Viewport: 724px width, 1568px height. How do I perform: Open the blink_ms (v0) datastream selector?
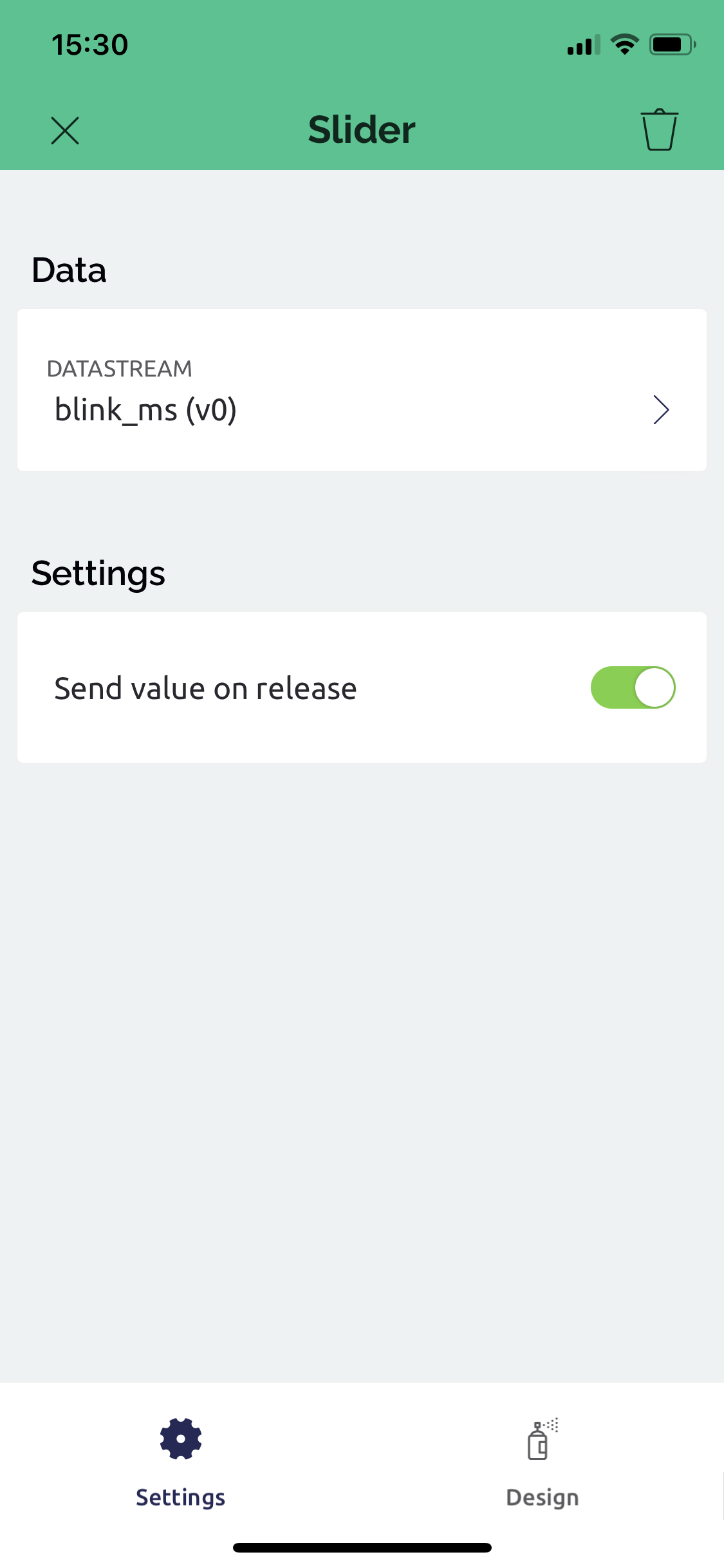362,391
